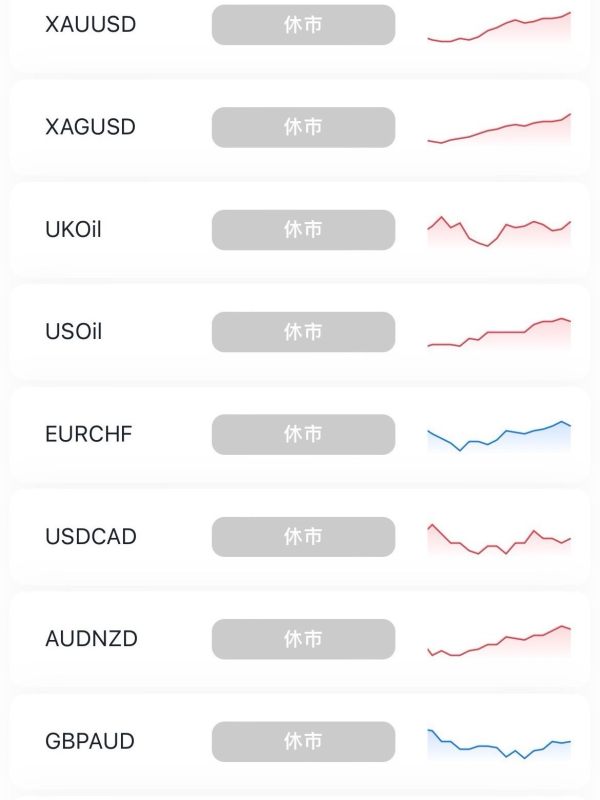Select the EURCHF currency pair
This screenshot has height=800, width=600.
click(89, 434)
